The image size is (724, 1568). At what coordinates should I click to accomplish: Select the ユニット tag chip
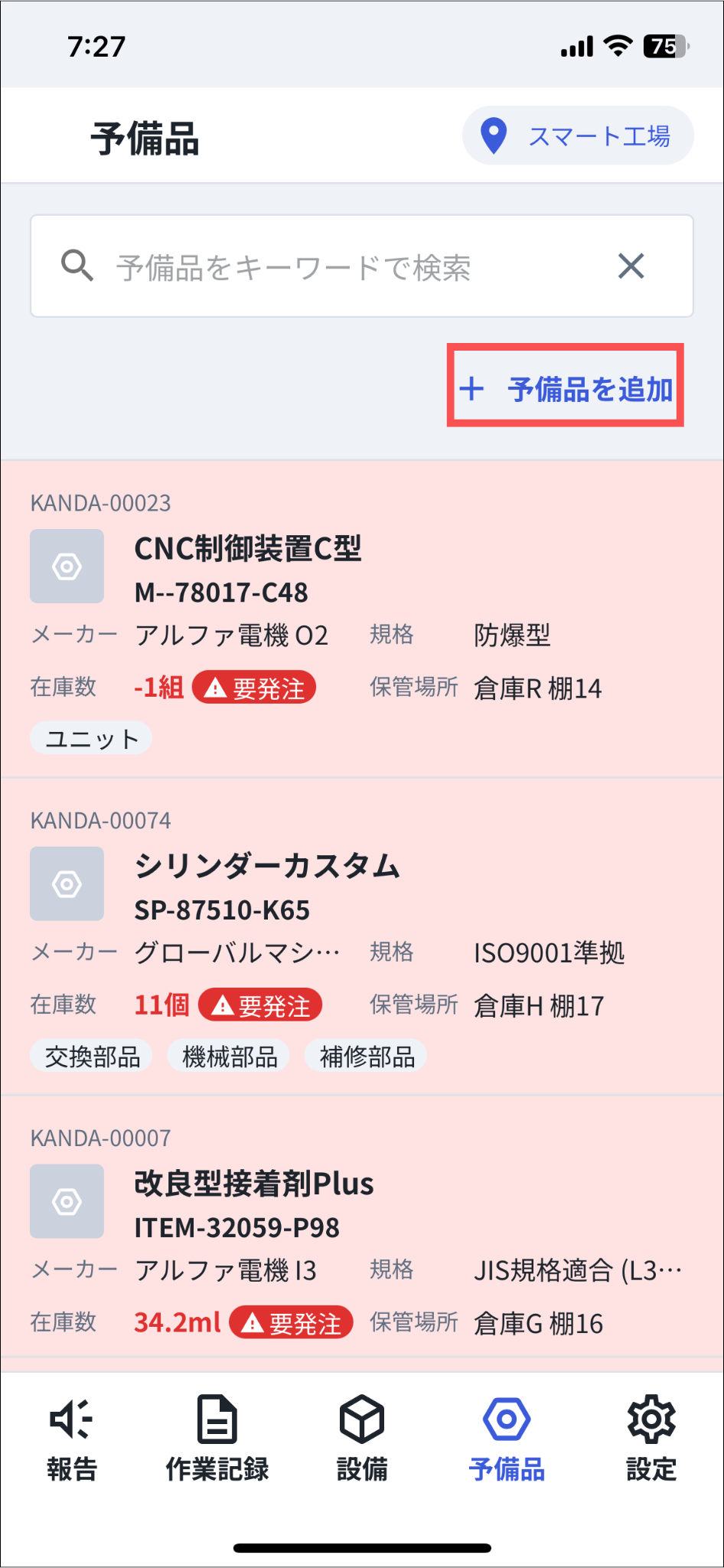pyautogui.click(x=91, y=739)
